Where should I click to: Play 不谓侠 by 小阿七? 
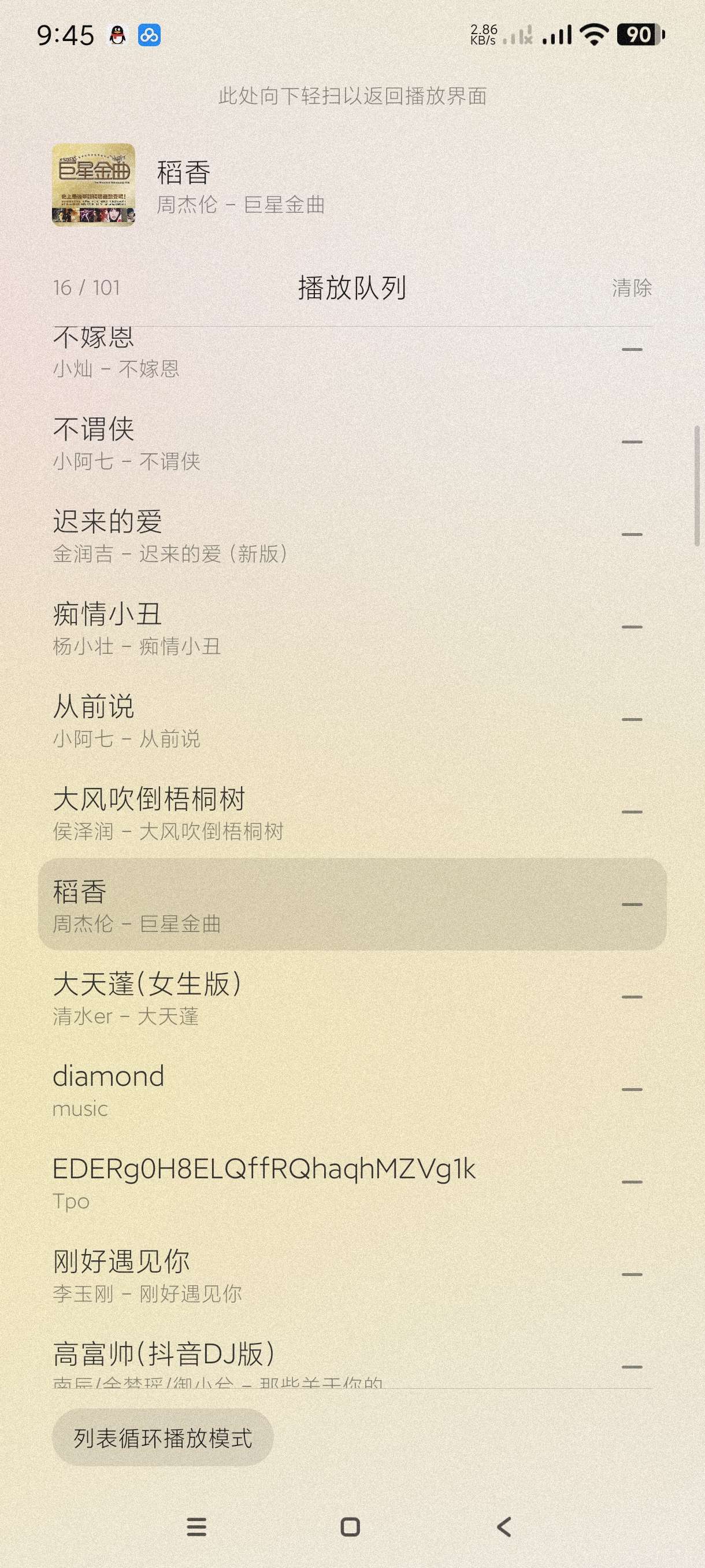243,443
